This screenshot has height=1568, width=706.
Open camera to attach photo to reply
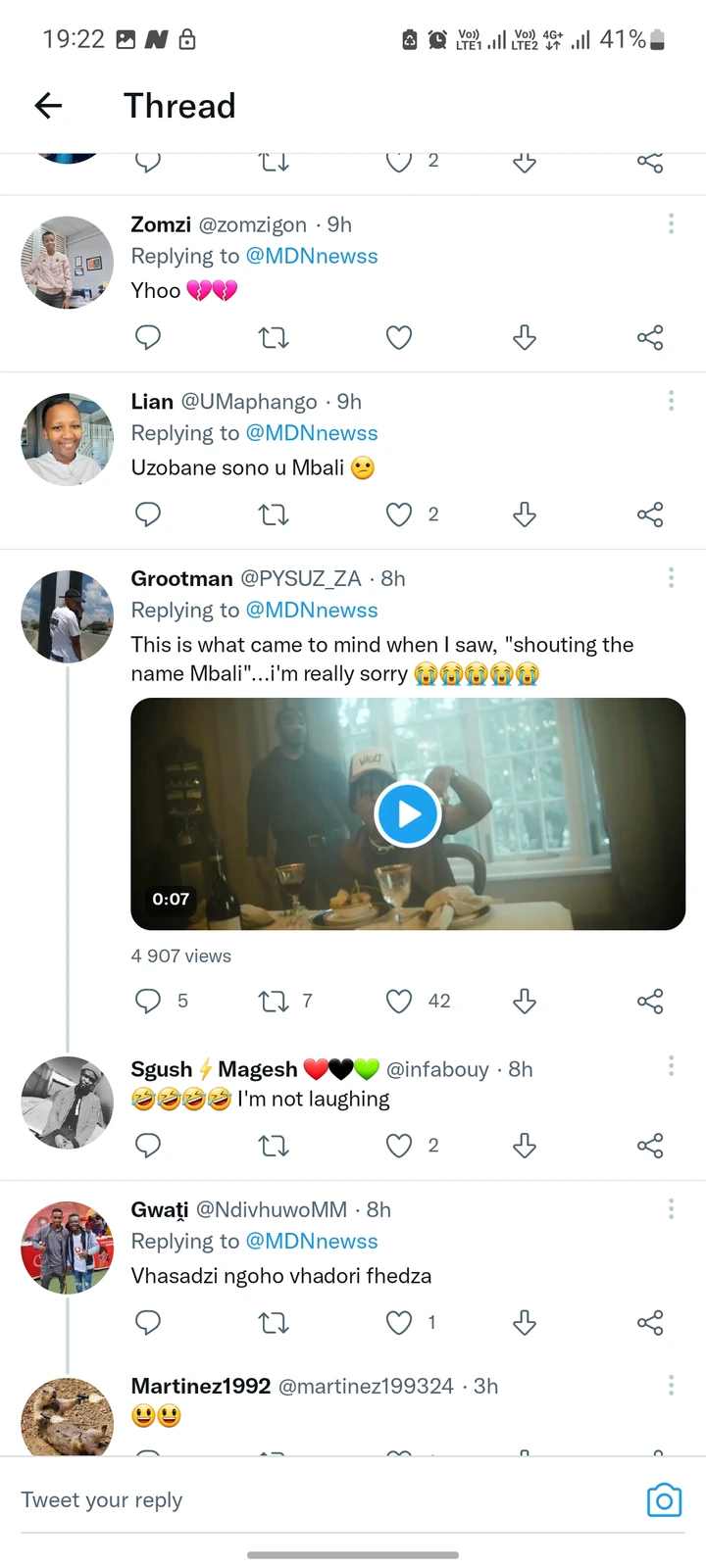tap(664, 1500)
